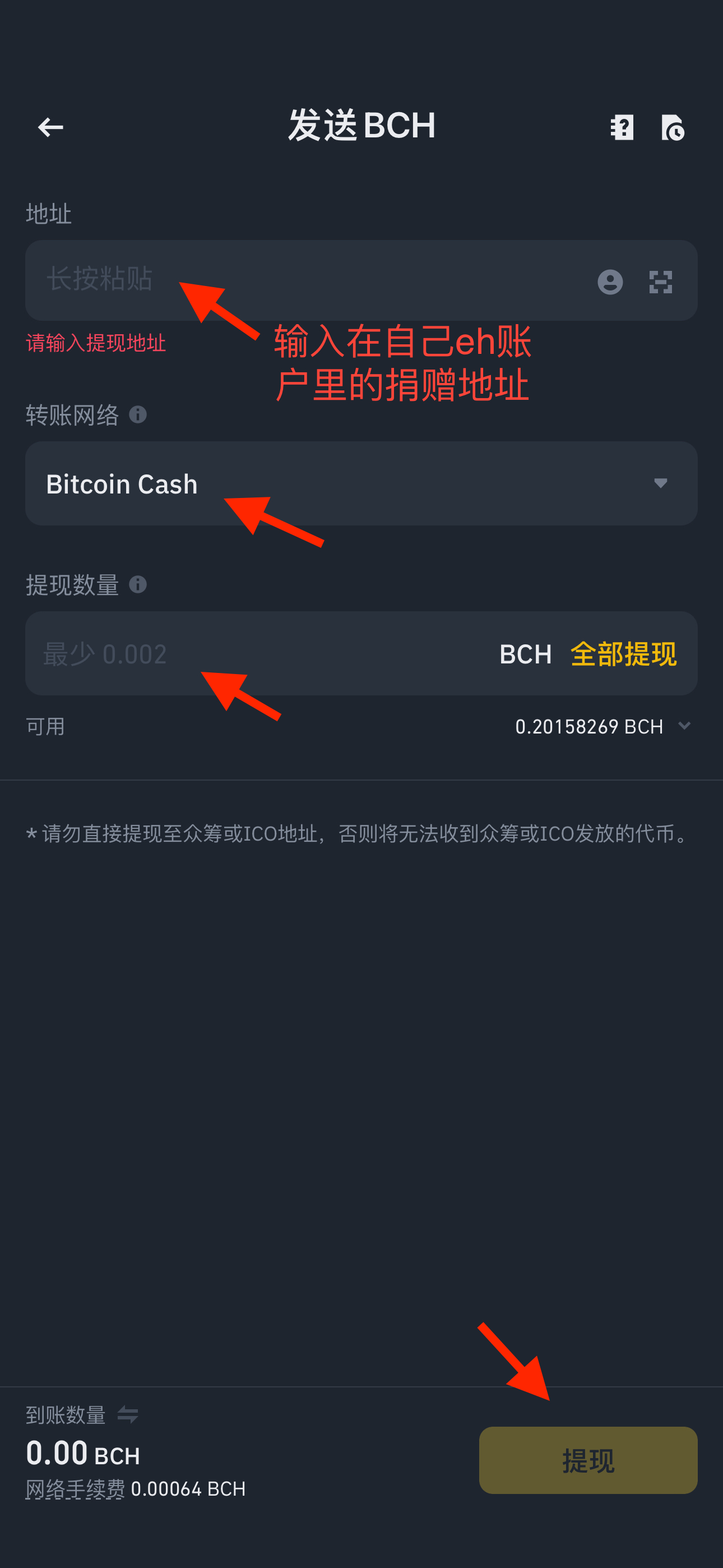View details of 网络手续费
Screen dimensions: 723x1568
coord(75,1489)
